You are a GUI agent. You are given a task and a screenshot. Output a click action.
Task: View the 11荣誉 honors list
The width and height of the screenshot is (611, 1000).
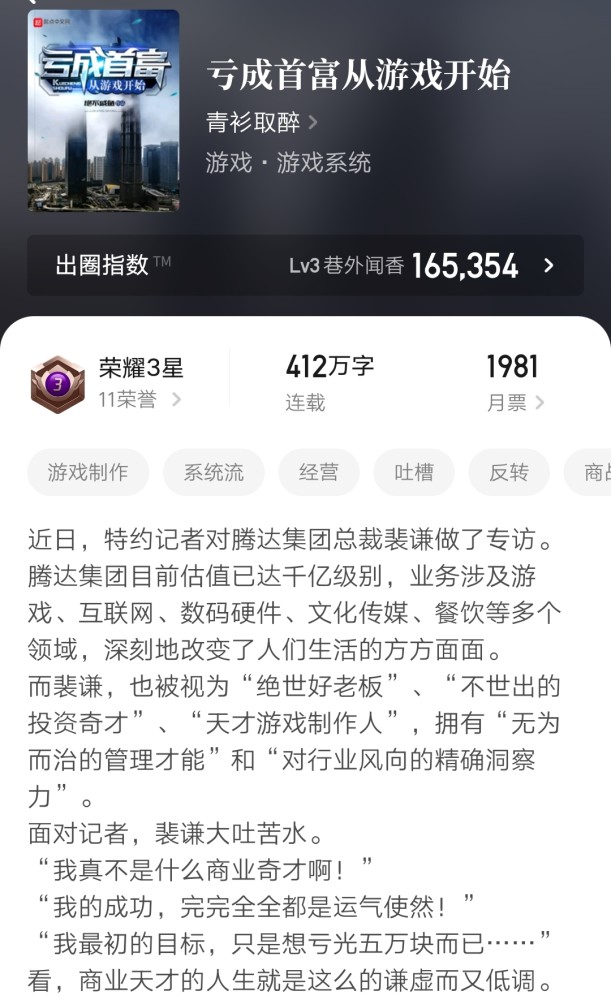tap(139, 400)
